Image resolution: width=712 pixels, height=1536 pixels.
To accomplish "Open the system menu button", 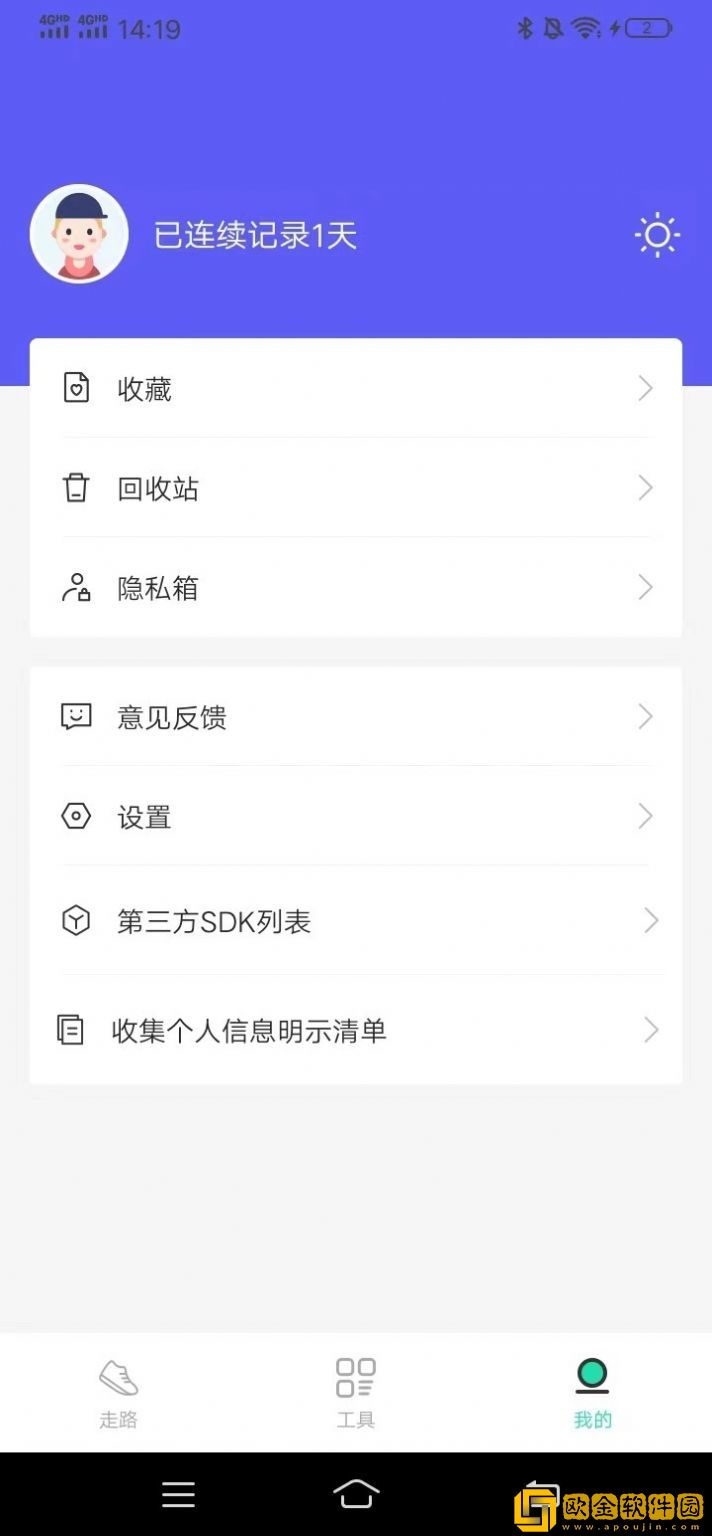I will click(178, 1494).
